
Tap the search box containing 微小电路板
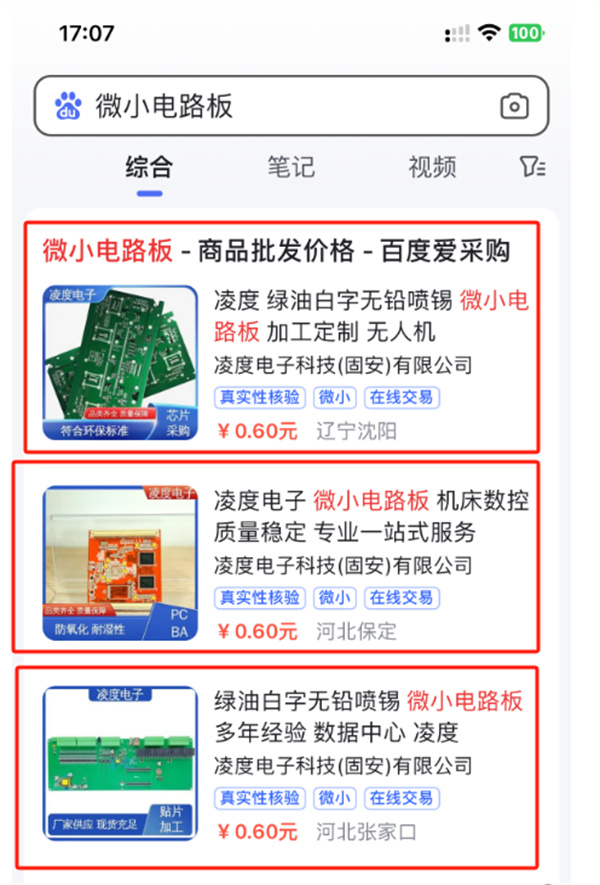280,106
